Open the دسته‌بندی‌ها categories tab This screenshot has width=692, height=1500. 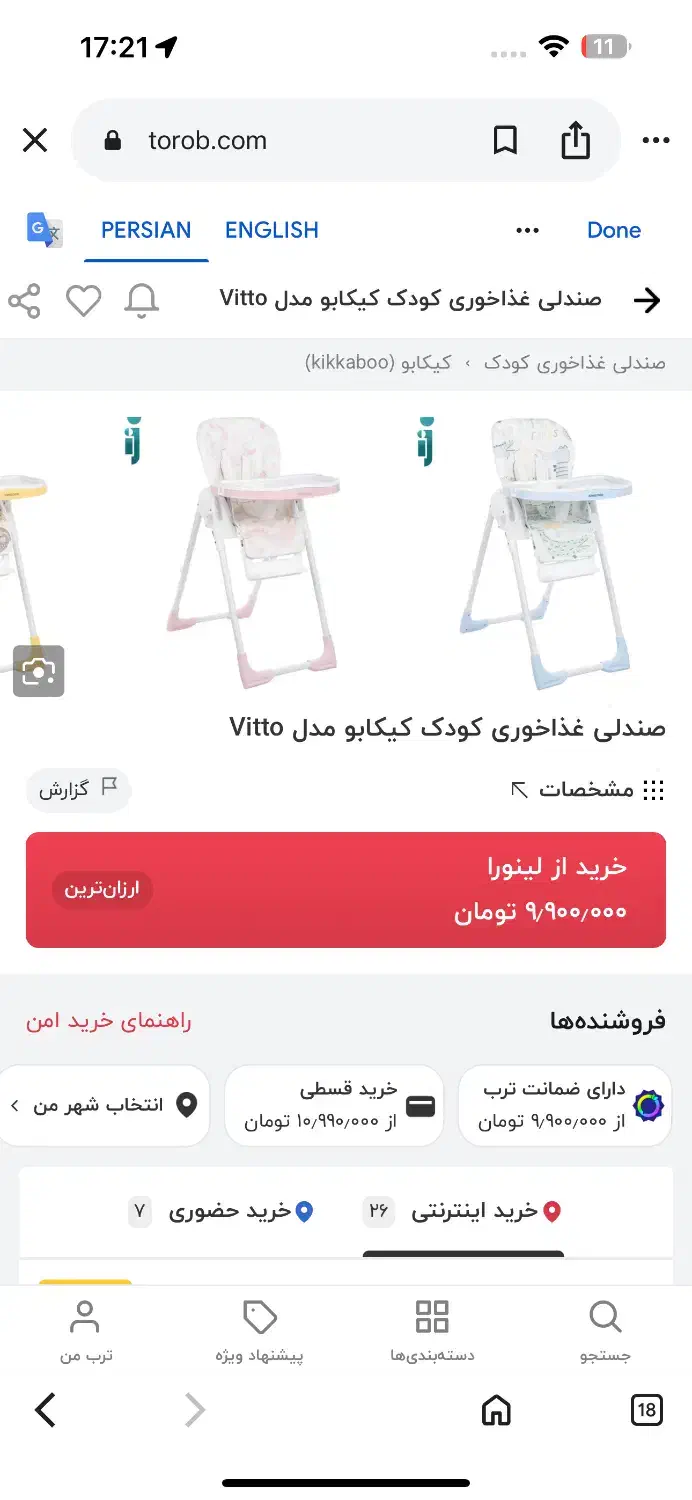point(432,1331)
